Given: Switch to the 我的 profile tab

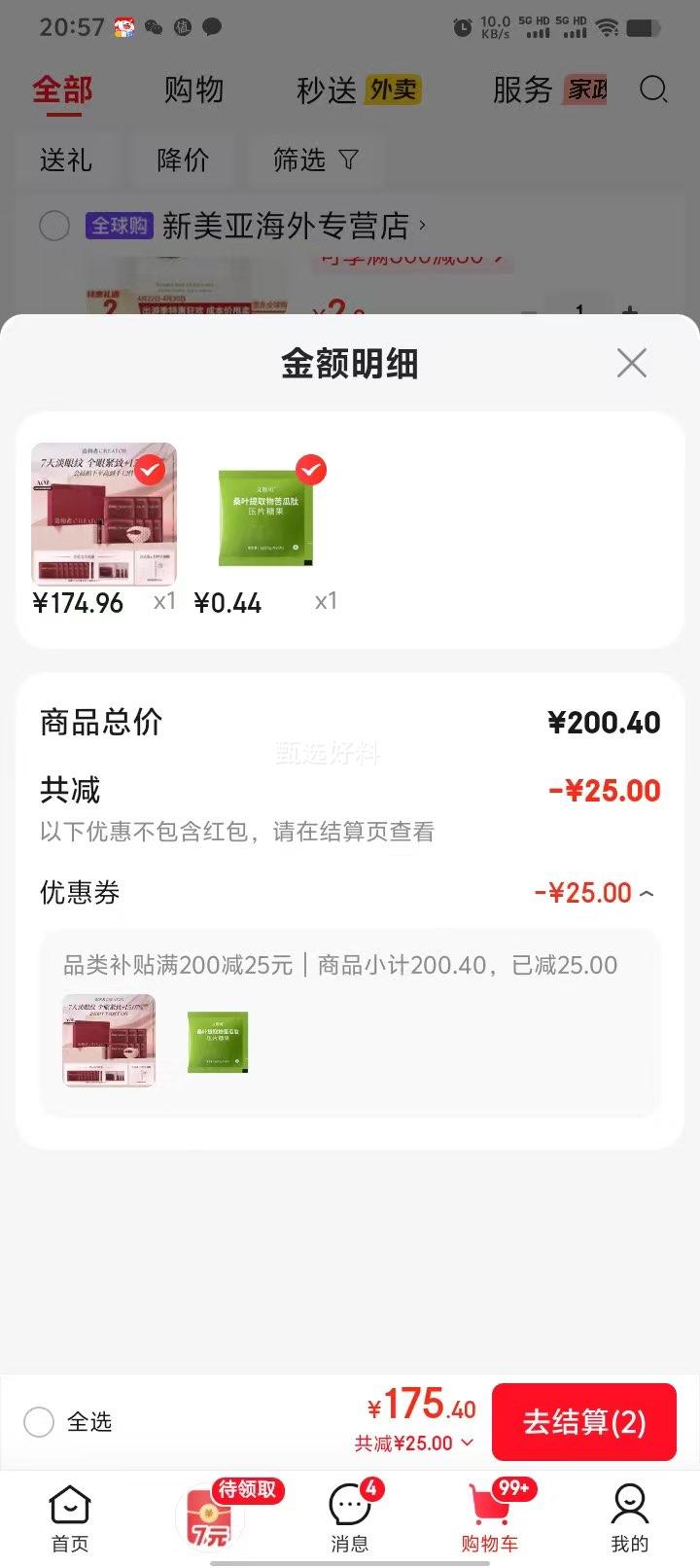Looking at the screenshot, I should 630,1518.
